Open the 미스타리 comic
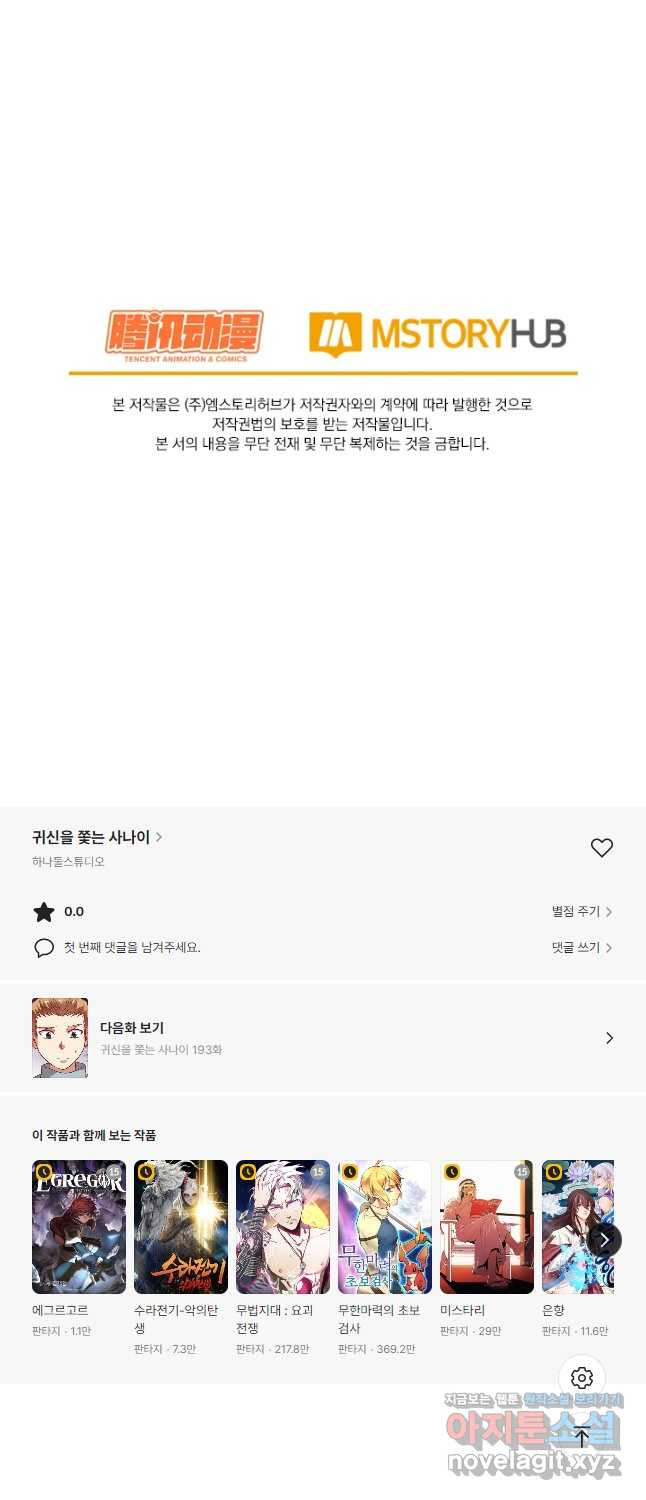This screenshot has height=1500, width=646. tap(487, 1227)
